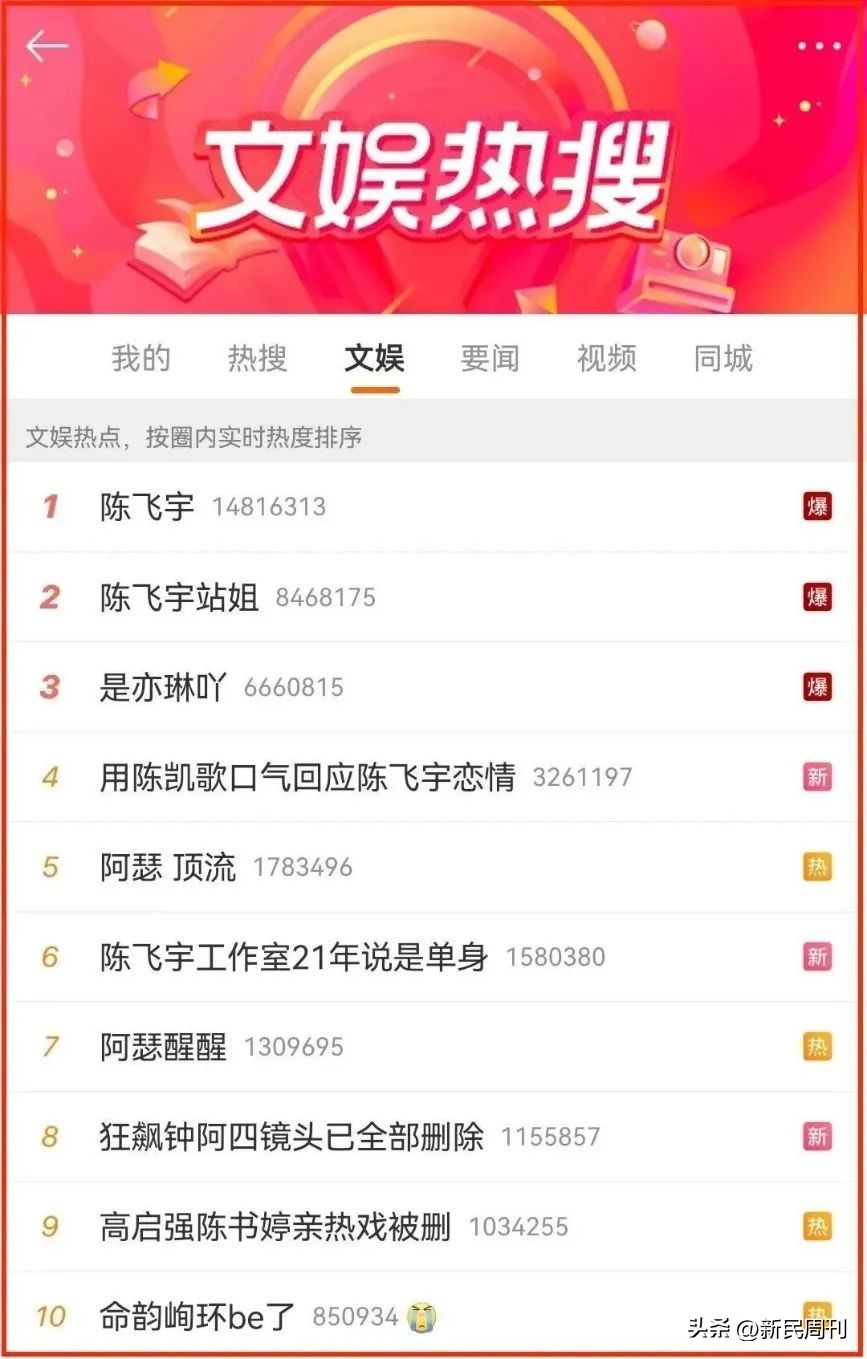
Task: Open the 视频 tab
Action: tap(605, 360)
